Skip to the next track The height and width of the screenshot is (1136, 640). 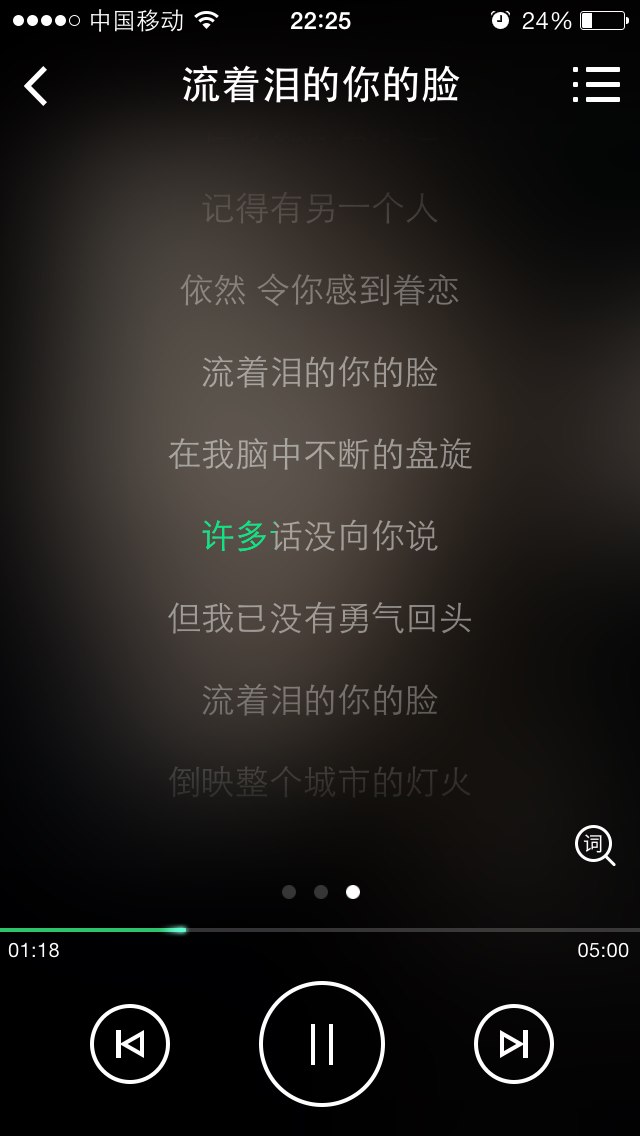pyautogui.click(x=514, y=1044)
